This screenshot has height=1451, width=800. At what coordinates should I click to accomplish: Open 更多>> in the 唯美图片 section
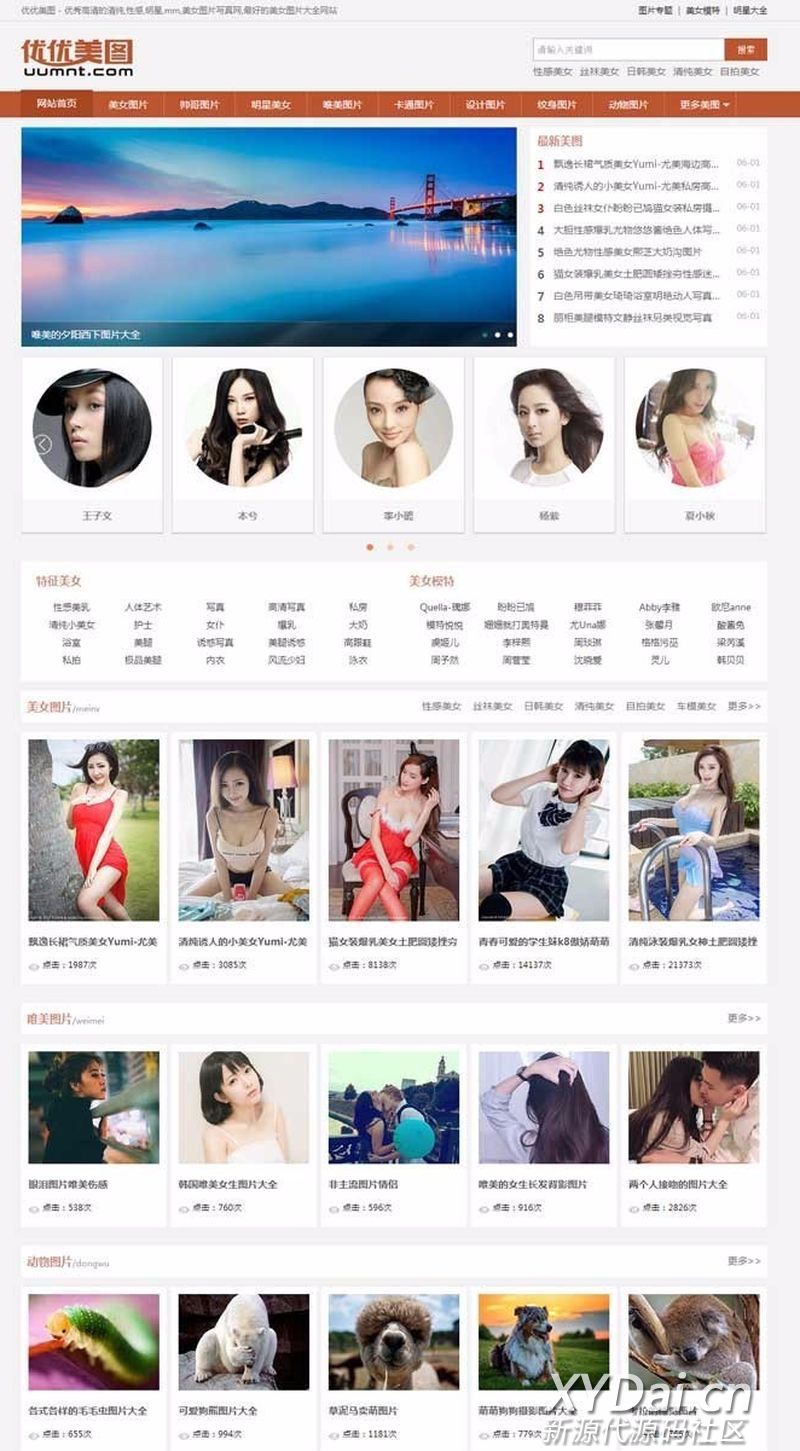click(x=743, y=1018)
